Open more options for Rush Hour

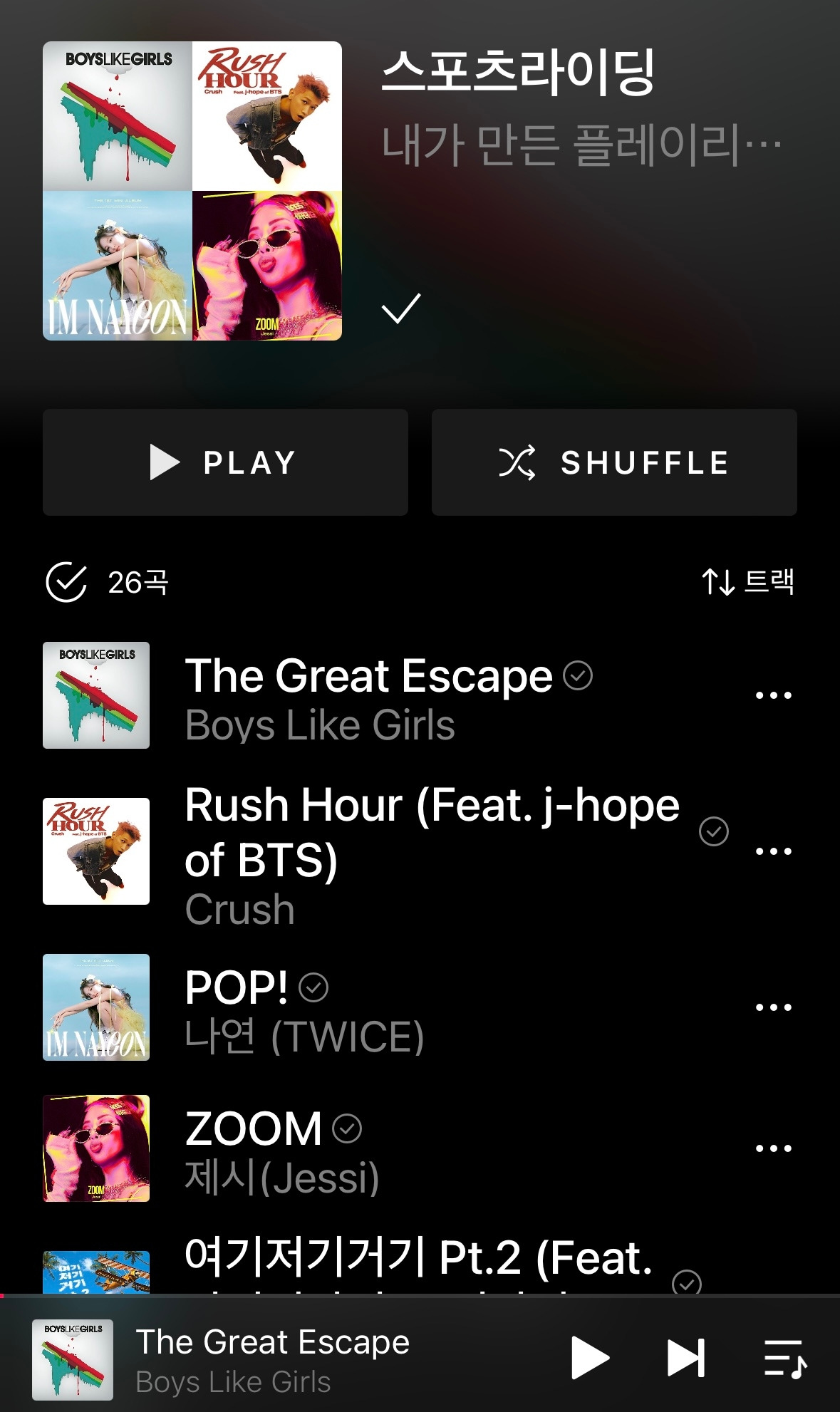coord(773,851)
